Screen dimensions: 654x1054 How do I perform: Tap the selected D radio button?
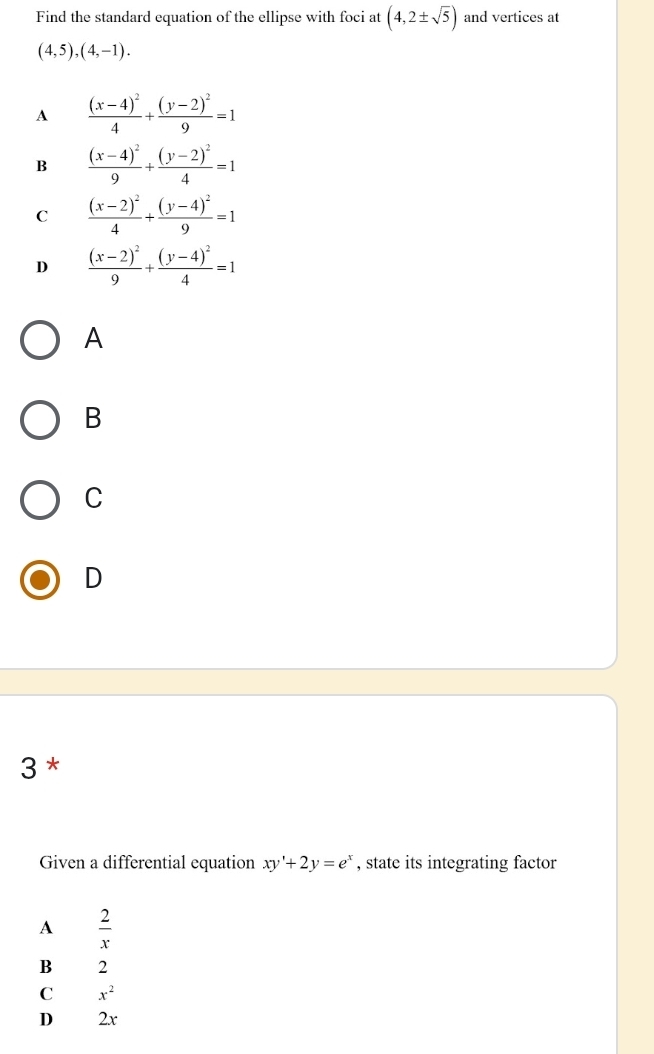tap(40, 579)
